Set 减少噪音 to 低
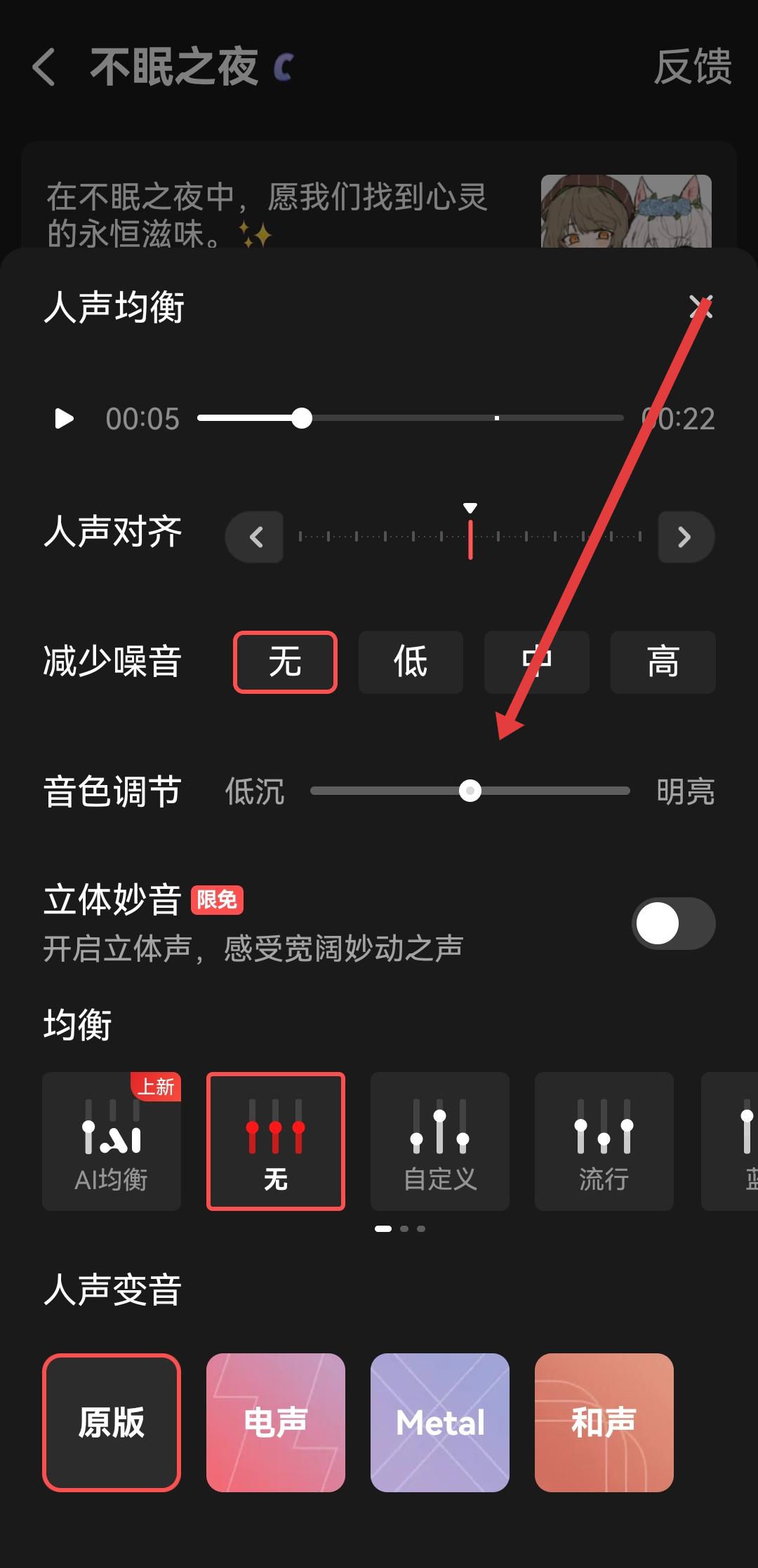The image size is (758, 1568). coord(411,662)
